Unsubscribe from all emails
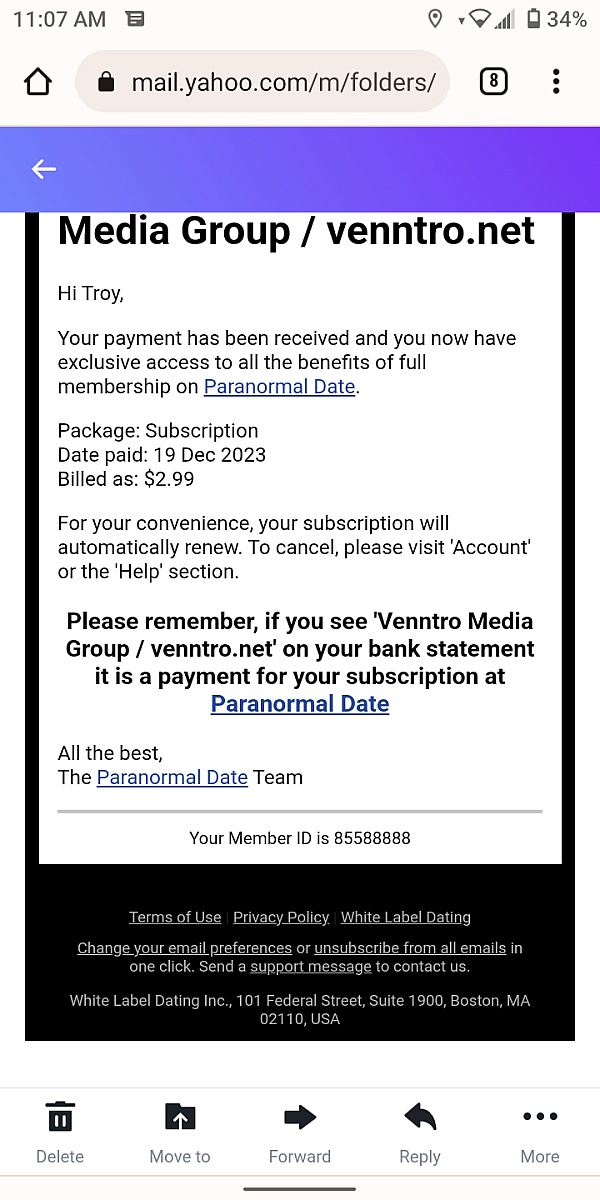600x1200 pixels. coord(410,948)
